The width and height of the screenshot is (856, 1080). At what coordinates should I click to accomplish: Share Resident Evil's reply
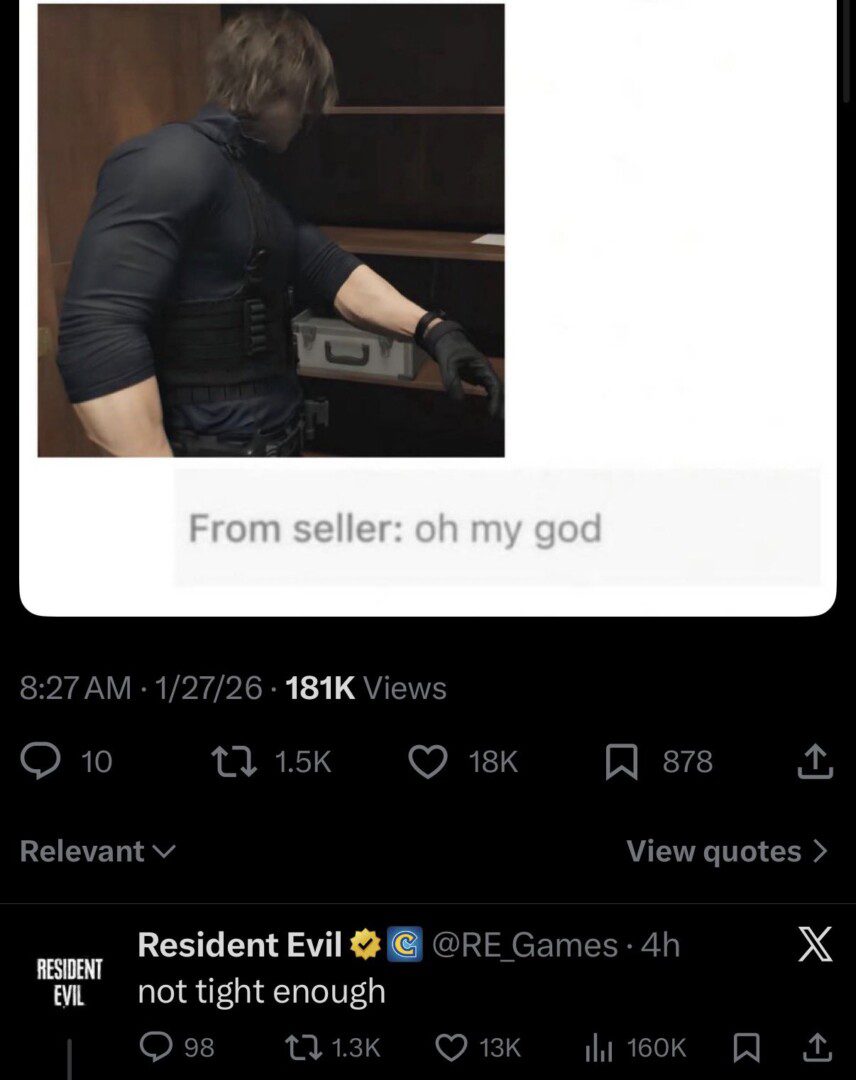pos(816,1047)
